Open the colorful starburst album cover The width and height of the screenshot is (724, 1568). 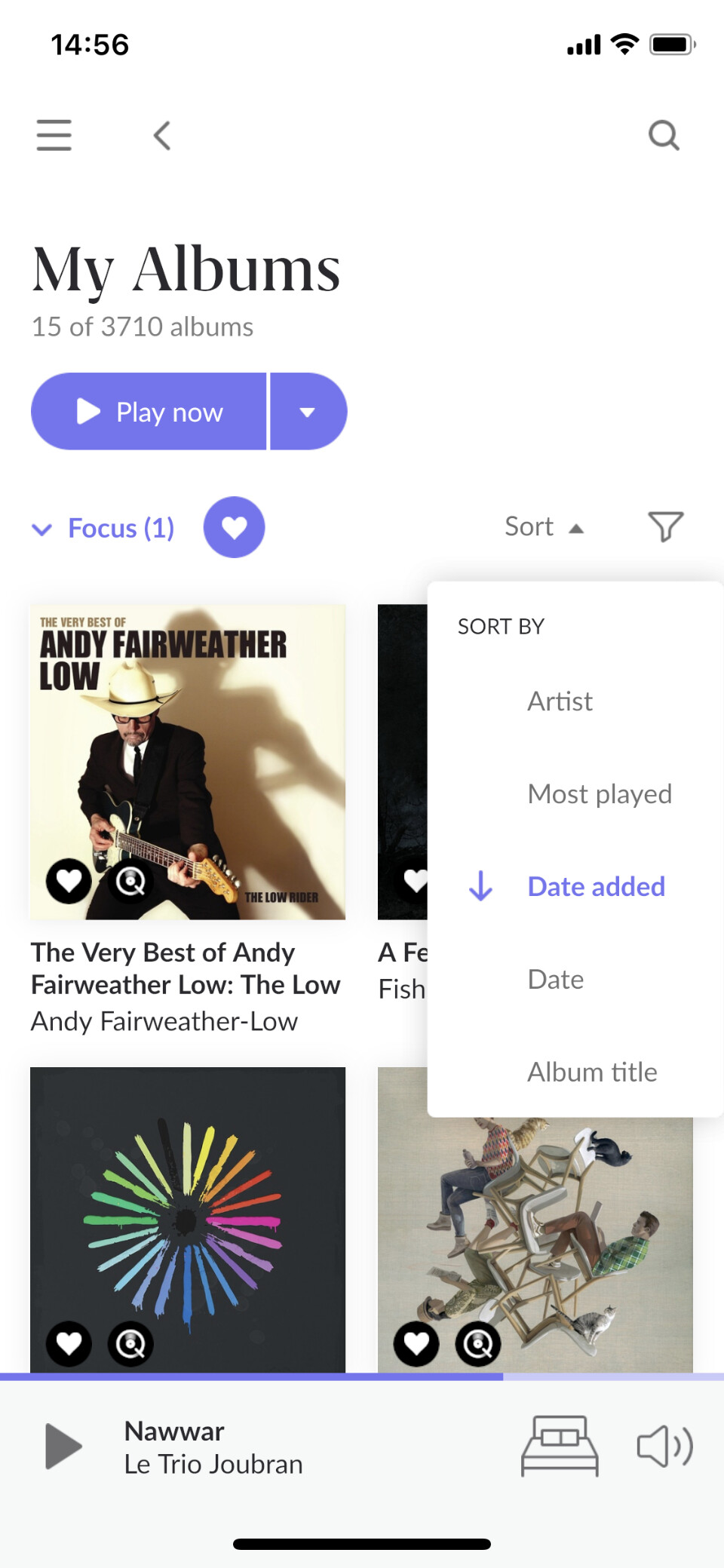pyautogui.click(x=188, y=1207)
